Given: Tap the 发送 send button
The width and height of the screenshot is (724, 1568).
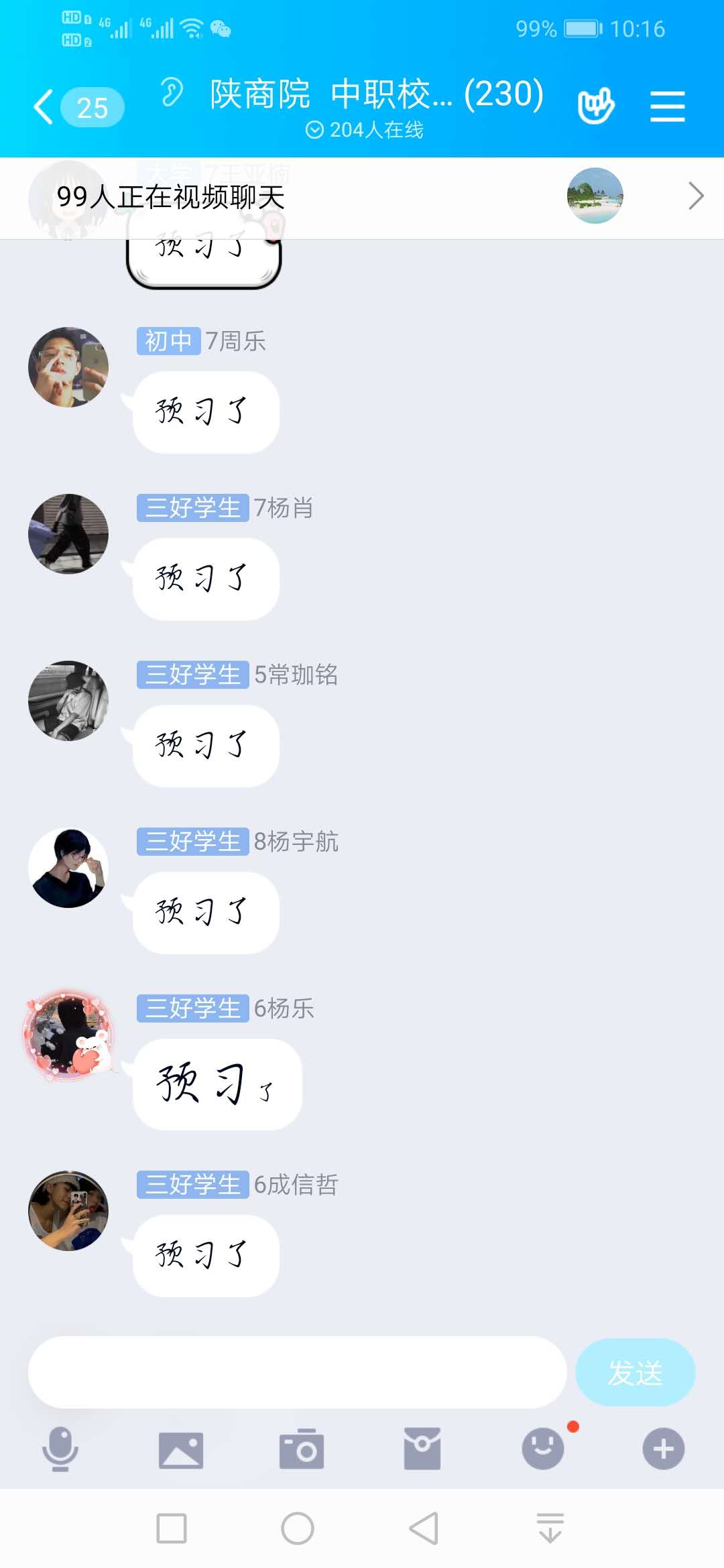Looking at the screenshot, I should point(635,1372).
